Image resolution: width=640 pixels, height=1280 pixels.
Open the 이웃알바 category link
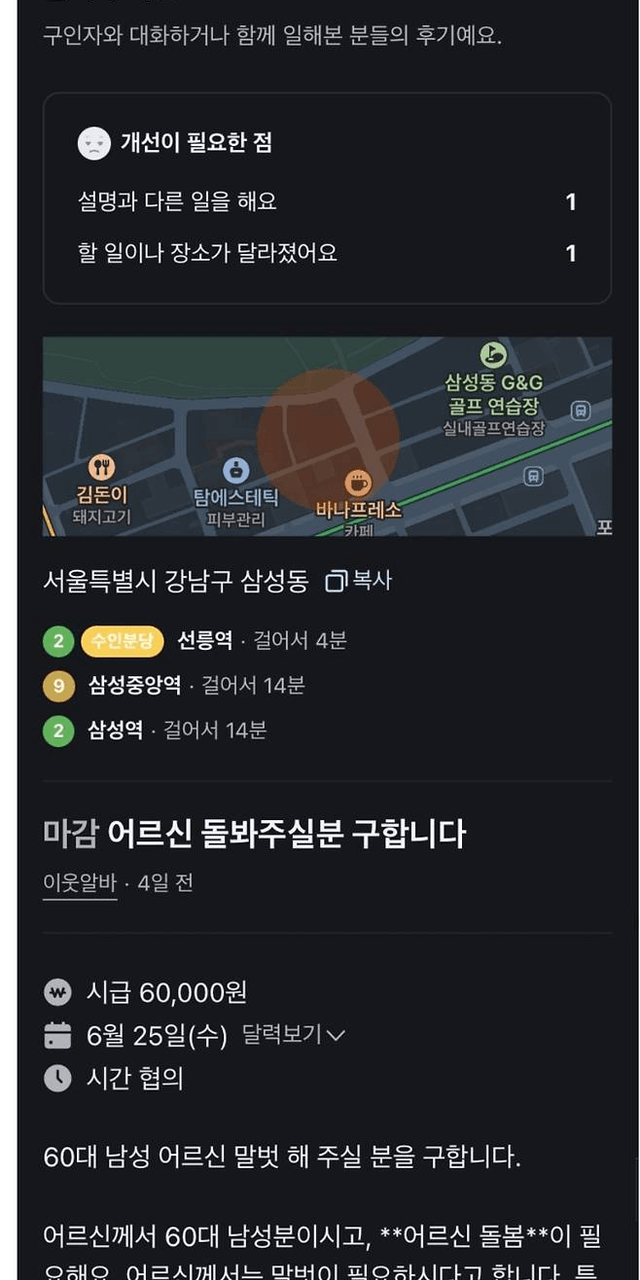[80, 884]
